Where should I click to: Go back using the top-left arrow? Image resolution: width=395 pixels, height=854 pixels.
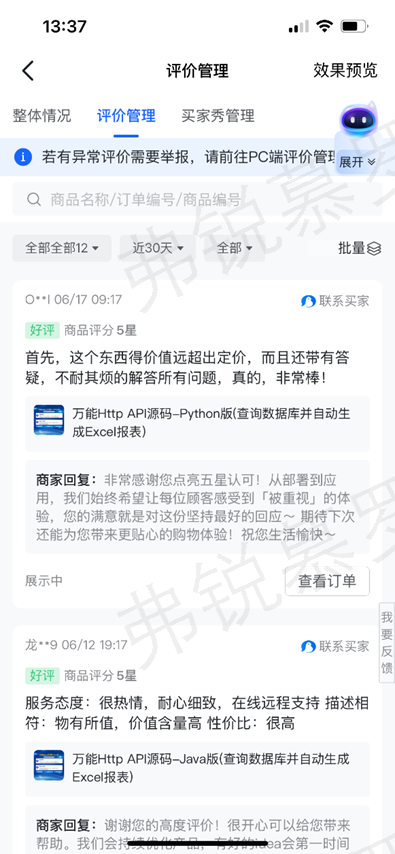click(x=28, y=71)
